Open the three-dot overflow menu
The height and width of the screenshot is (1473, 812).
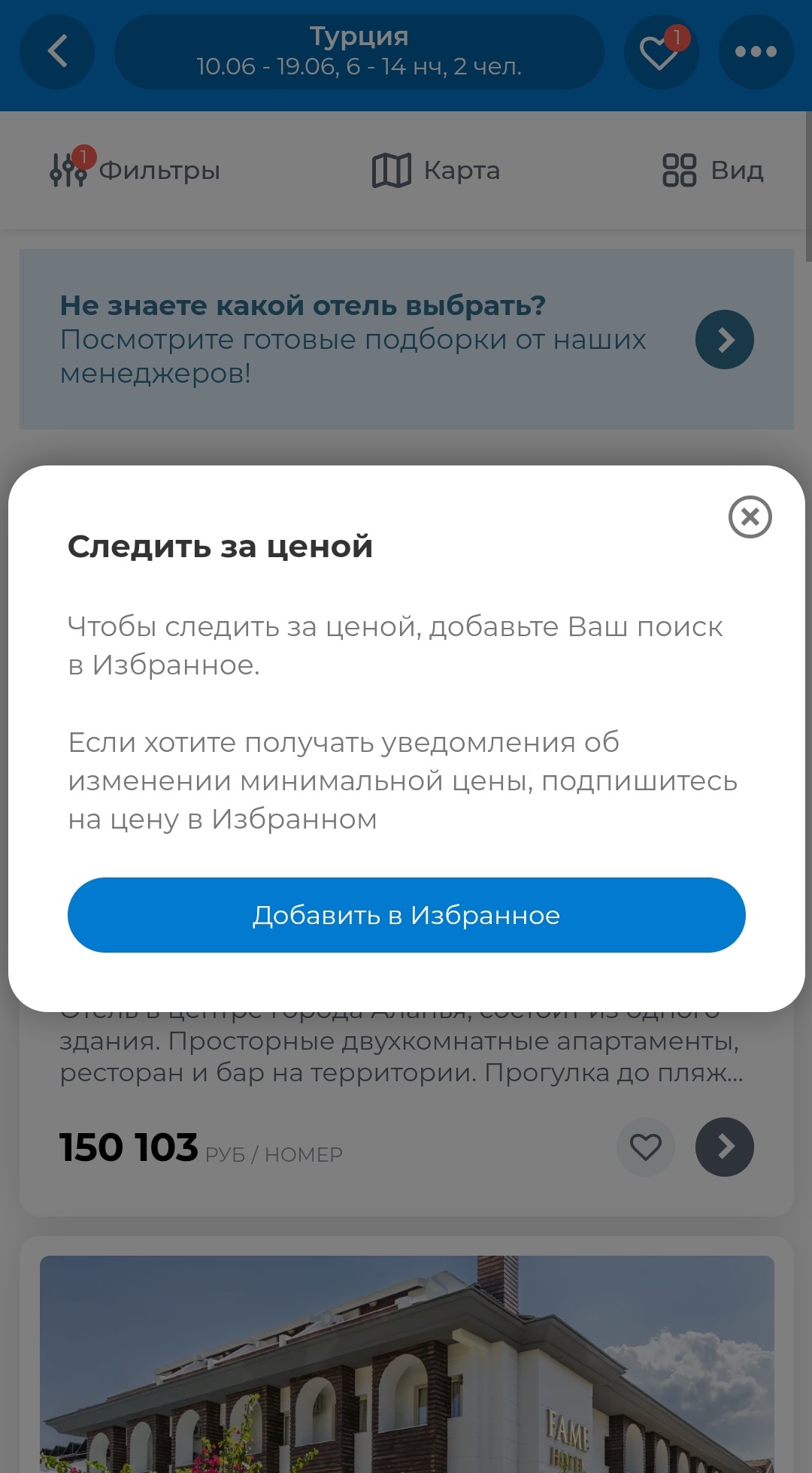(x=755, y=51)
